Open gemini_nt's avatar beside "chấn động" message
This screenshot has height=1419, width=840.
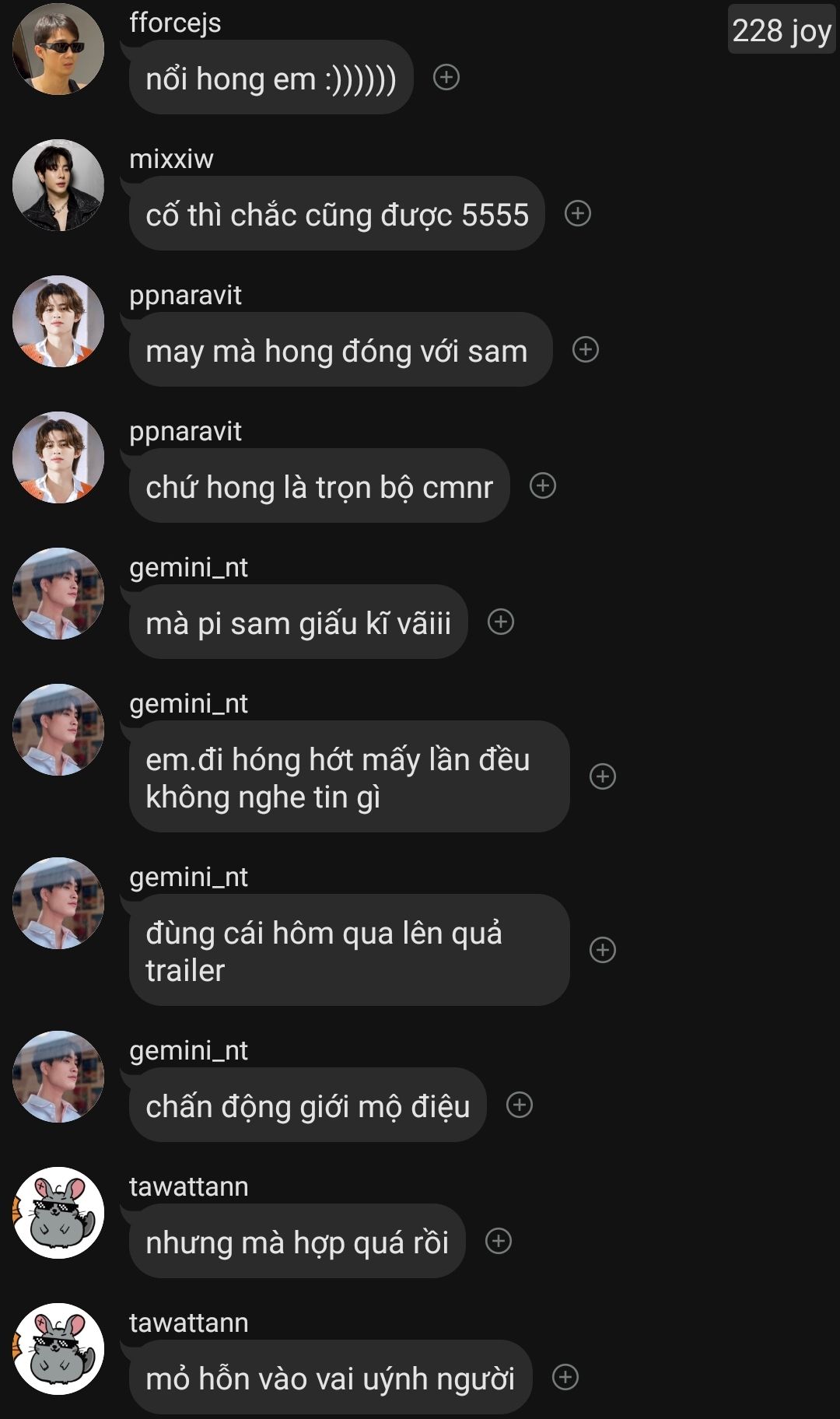pyautogui.click(x=58, y=1077)
